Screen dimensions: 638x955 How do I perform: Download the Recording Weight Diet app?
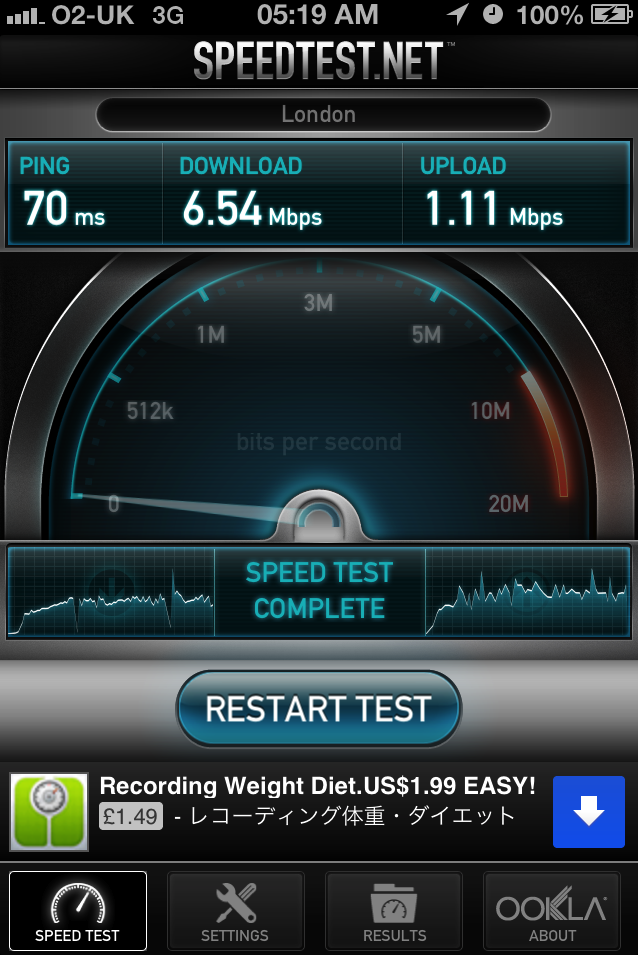[588, 812]
